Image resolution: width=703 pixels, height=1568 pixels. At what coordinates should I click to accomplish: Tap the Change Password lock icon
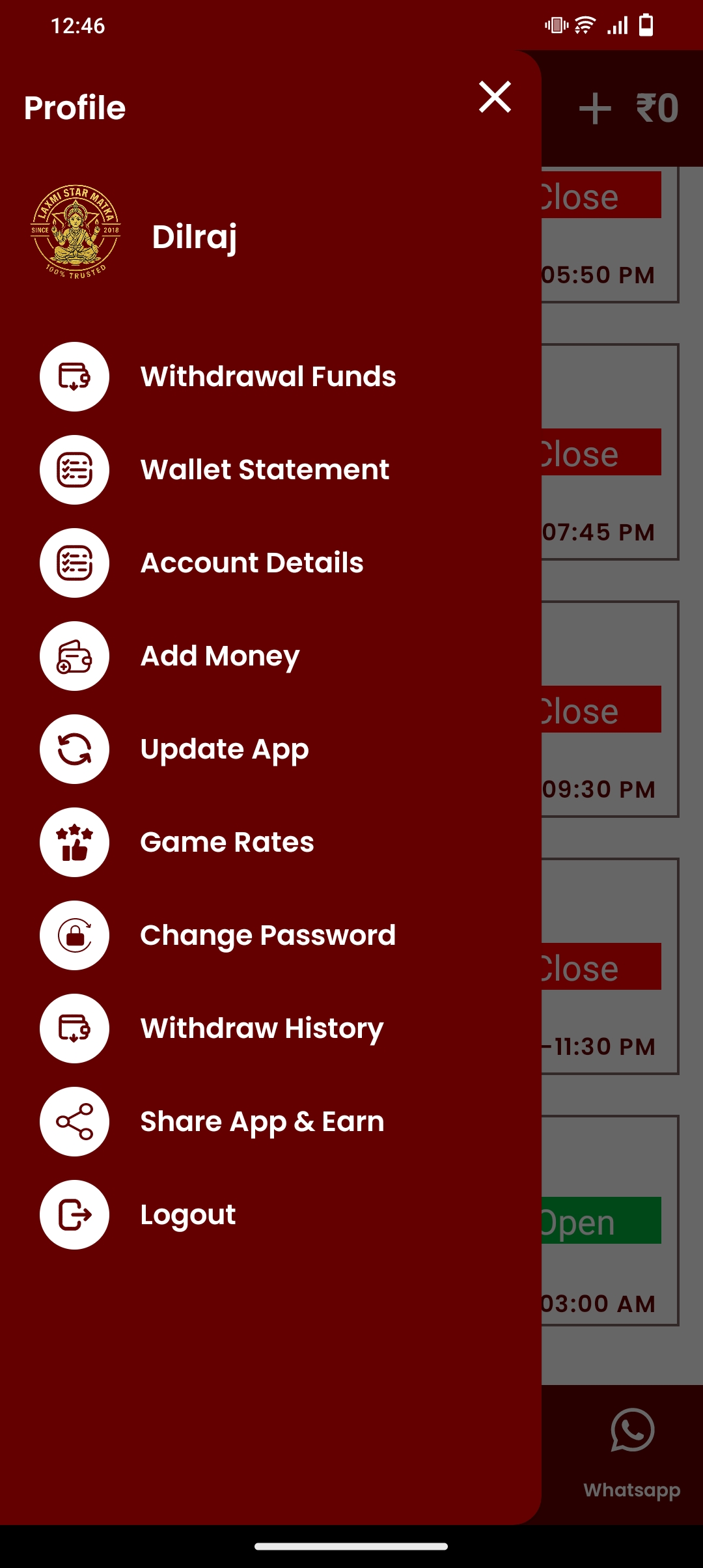coord(74,936)
